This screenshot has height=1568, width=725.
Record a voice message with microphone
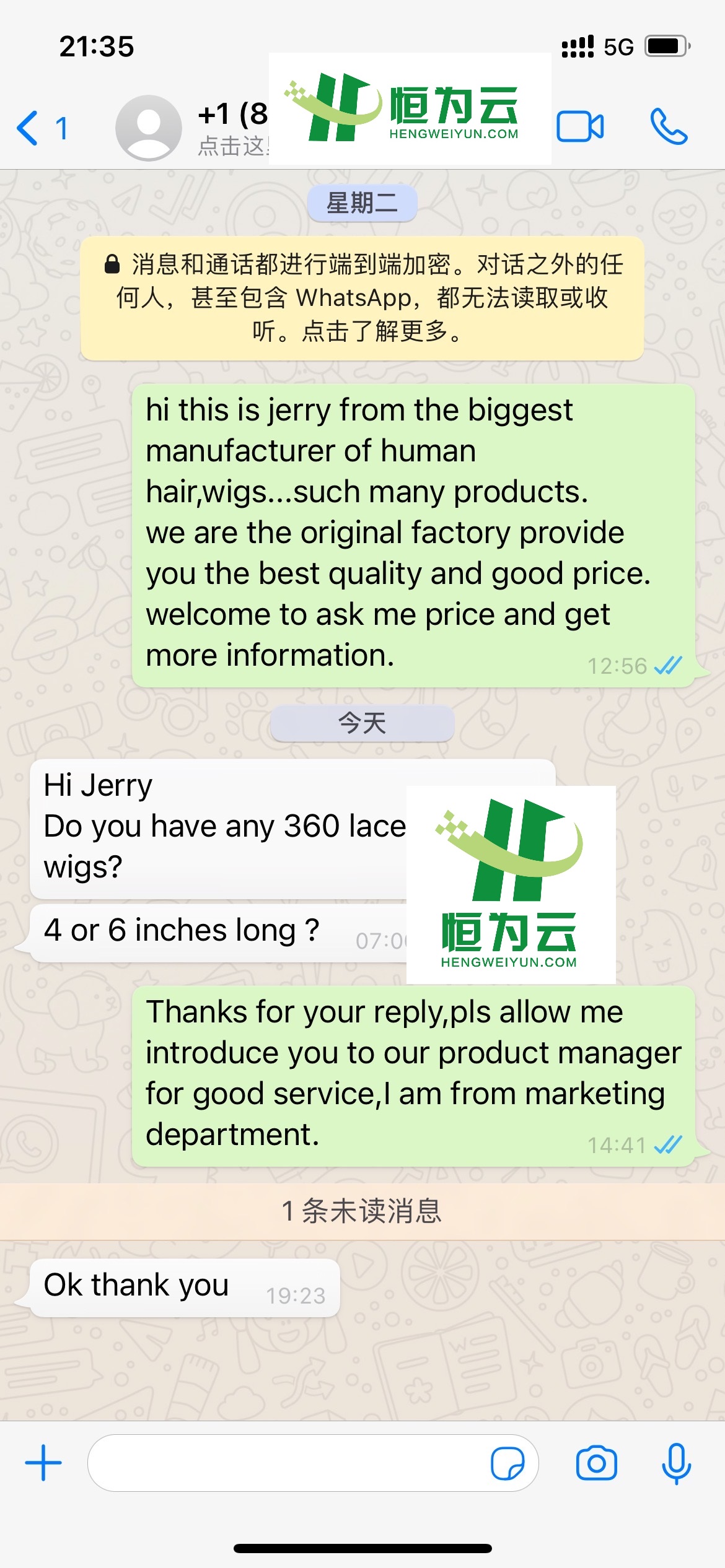(x=676, y=1463)
